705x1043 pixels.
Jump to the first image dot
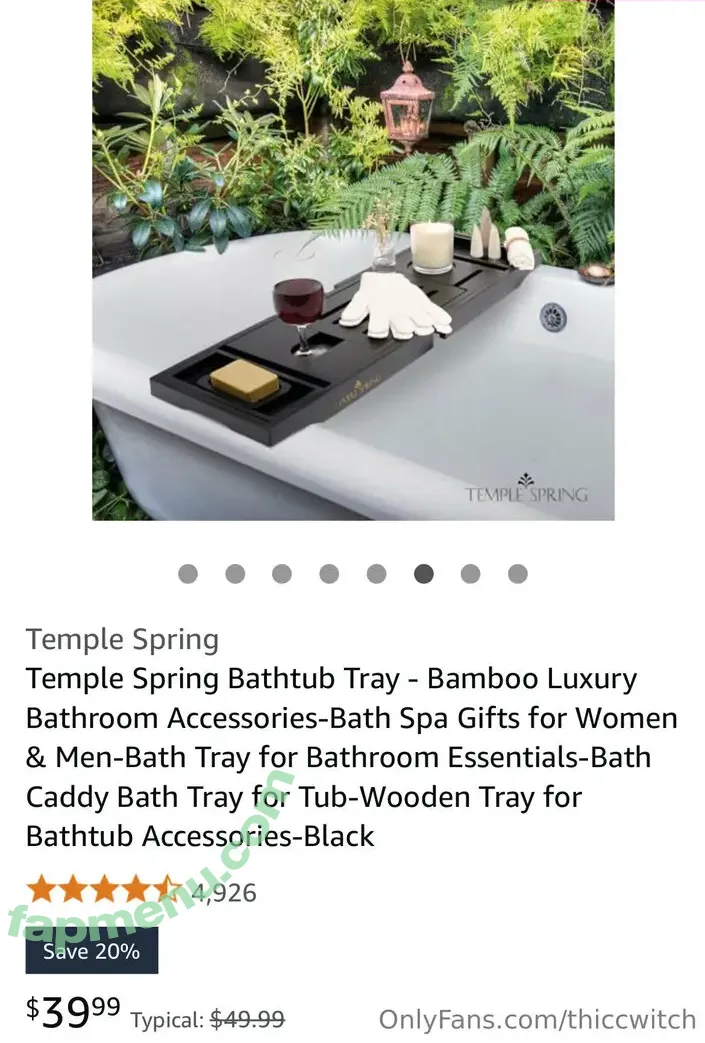click(x=188, y=574)
